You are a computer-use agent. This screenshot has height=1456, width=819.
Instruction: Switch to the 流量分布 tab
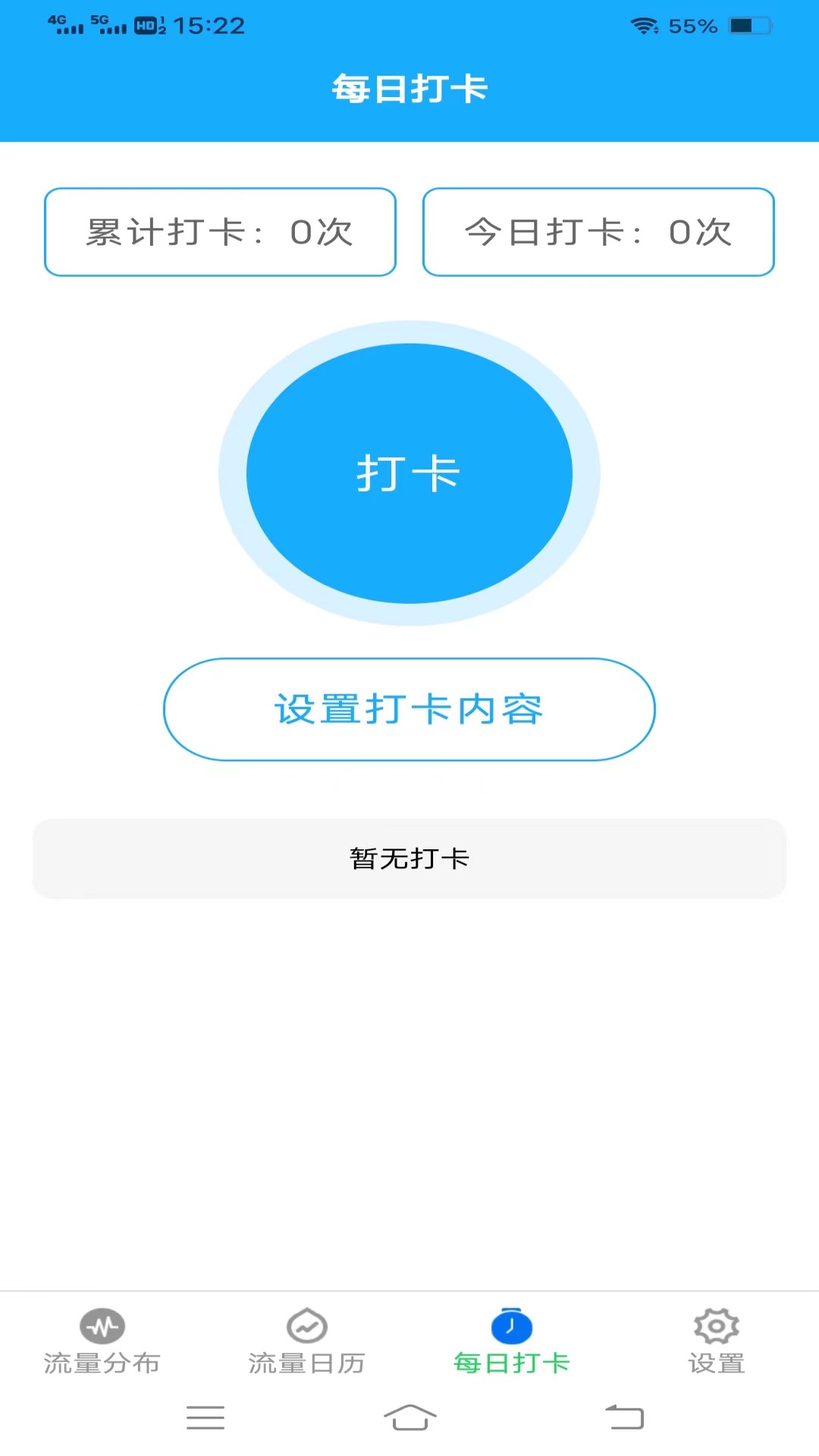[102, 1342]
